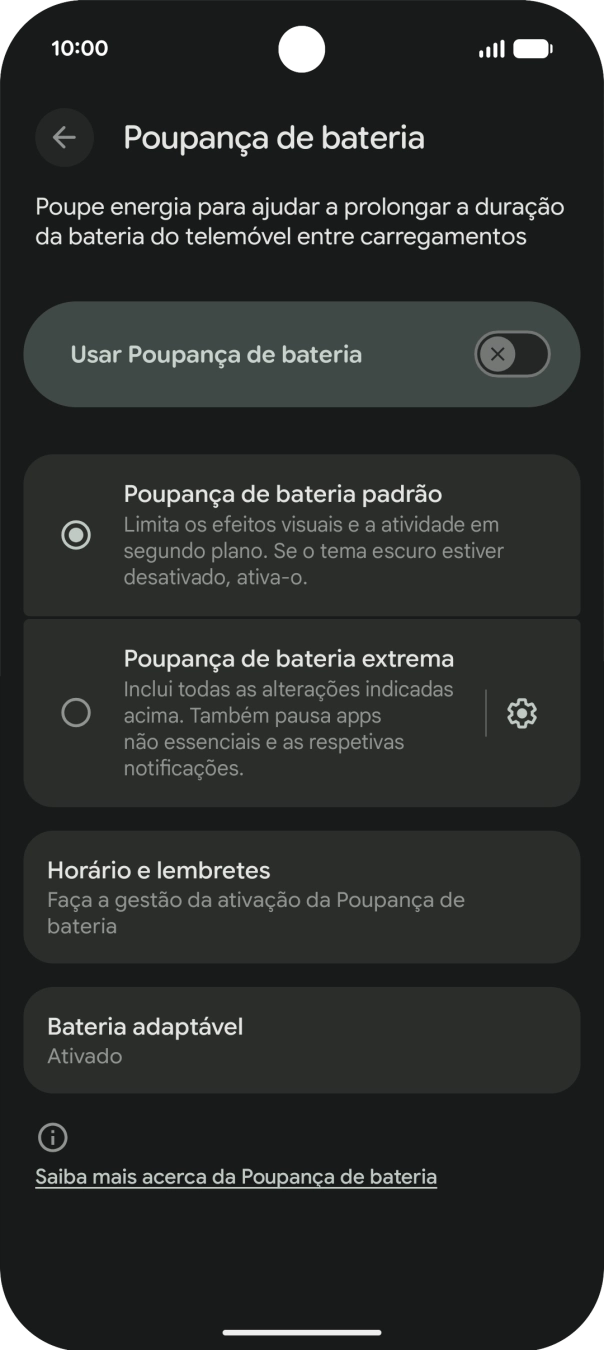
Task: Go back from Poupança de bateria
Action: click(64, 137)
